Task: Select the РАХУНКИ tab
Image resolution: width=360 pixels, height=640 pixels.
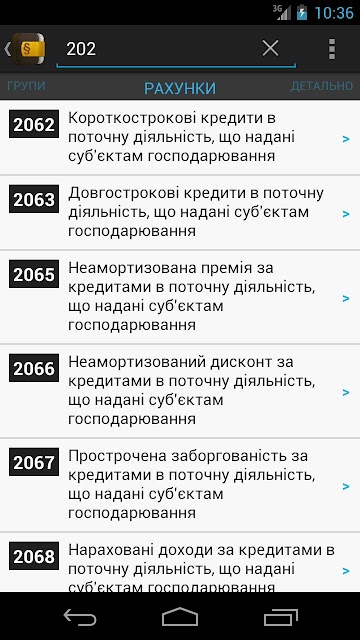Action: [180, 88]
